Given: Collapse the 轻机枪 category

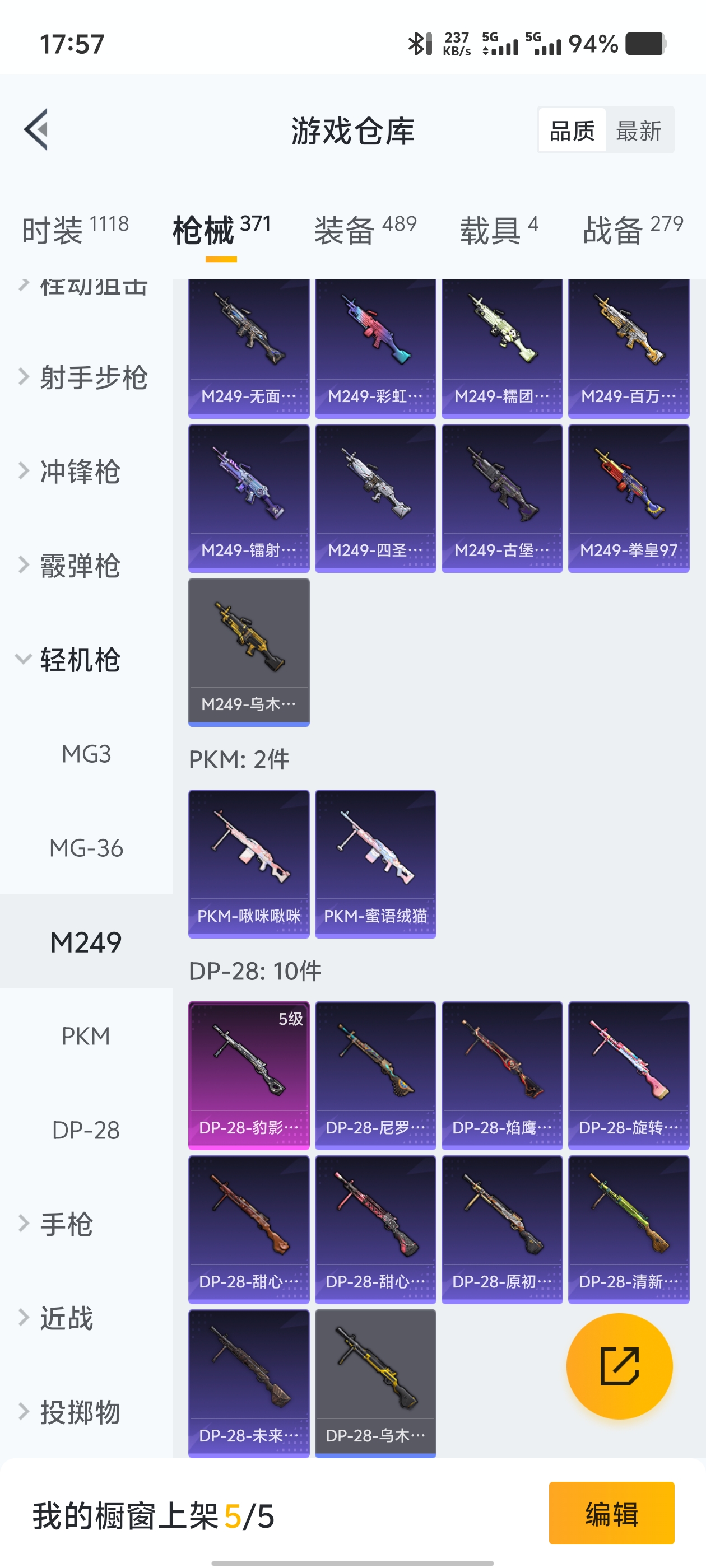Looking at the screenshot, I should point(79,660).
